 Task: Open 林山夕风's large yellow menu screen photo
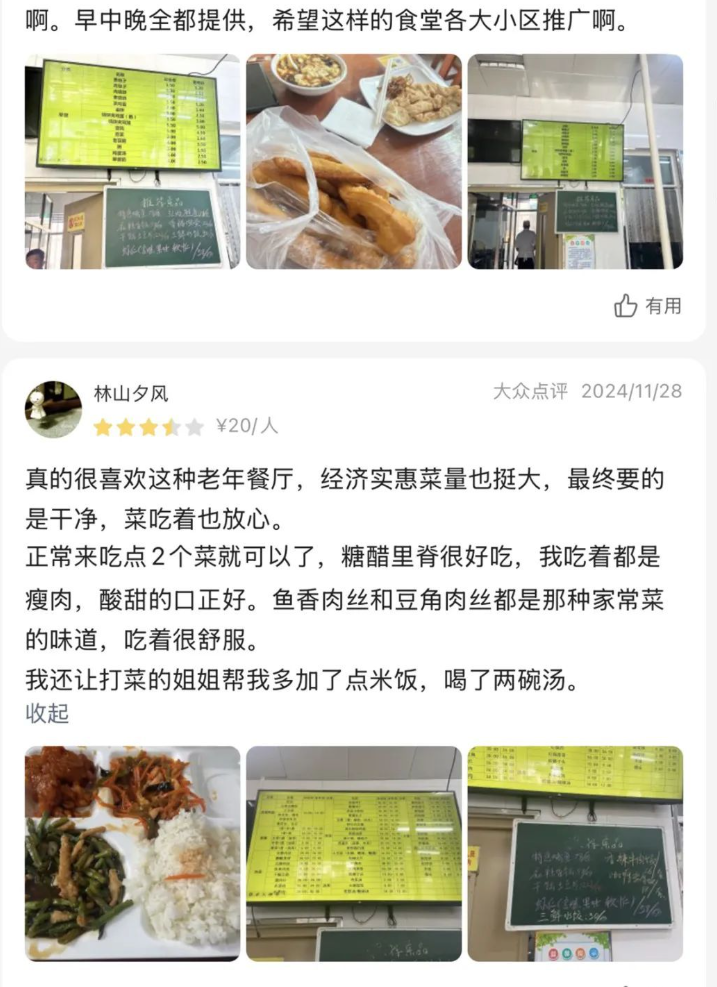click(353, 853)
